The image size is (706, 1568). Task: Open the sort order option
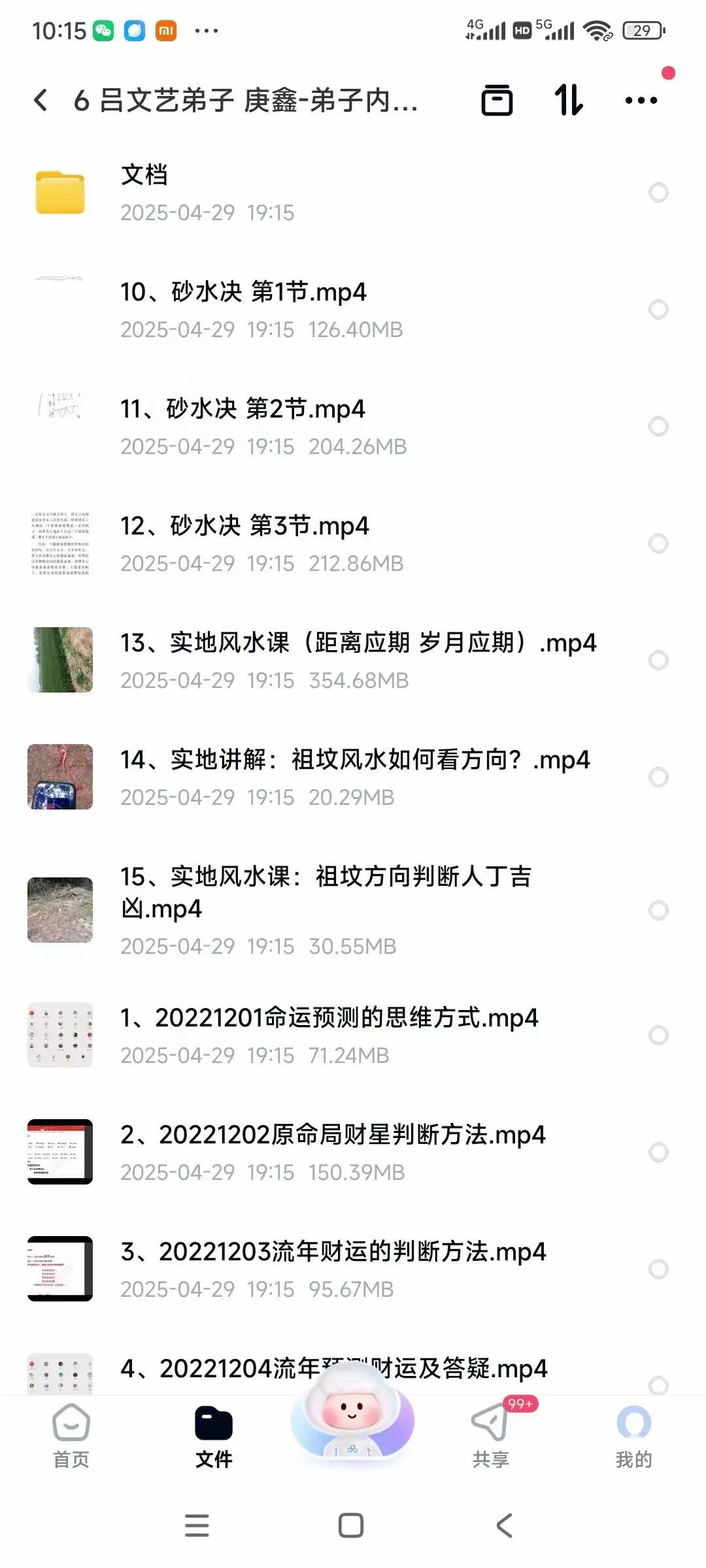568,101
